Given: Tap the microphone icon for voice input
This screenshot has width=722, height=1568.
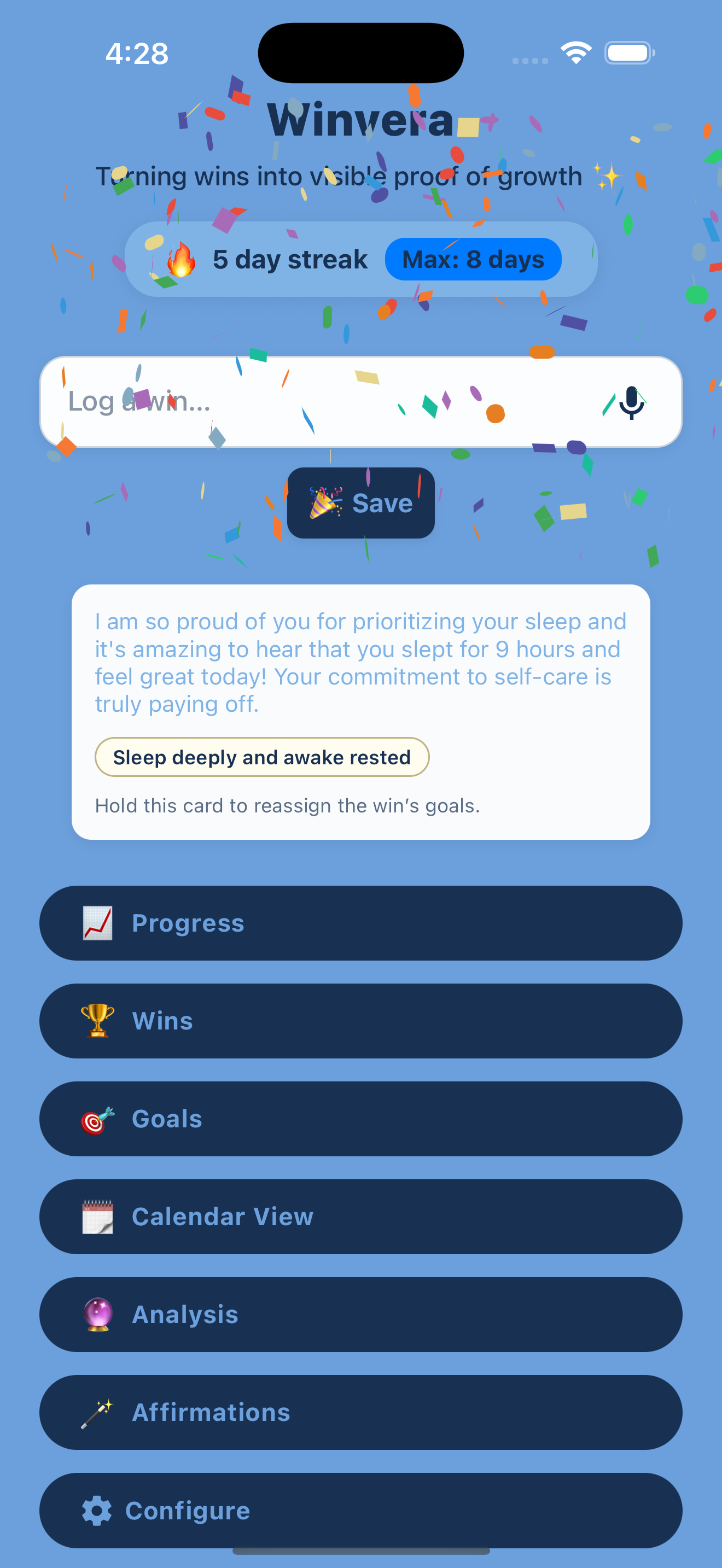Looking at the screenshot, I should coord(631,402).
